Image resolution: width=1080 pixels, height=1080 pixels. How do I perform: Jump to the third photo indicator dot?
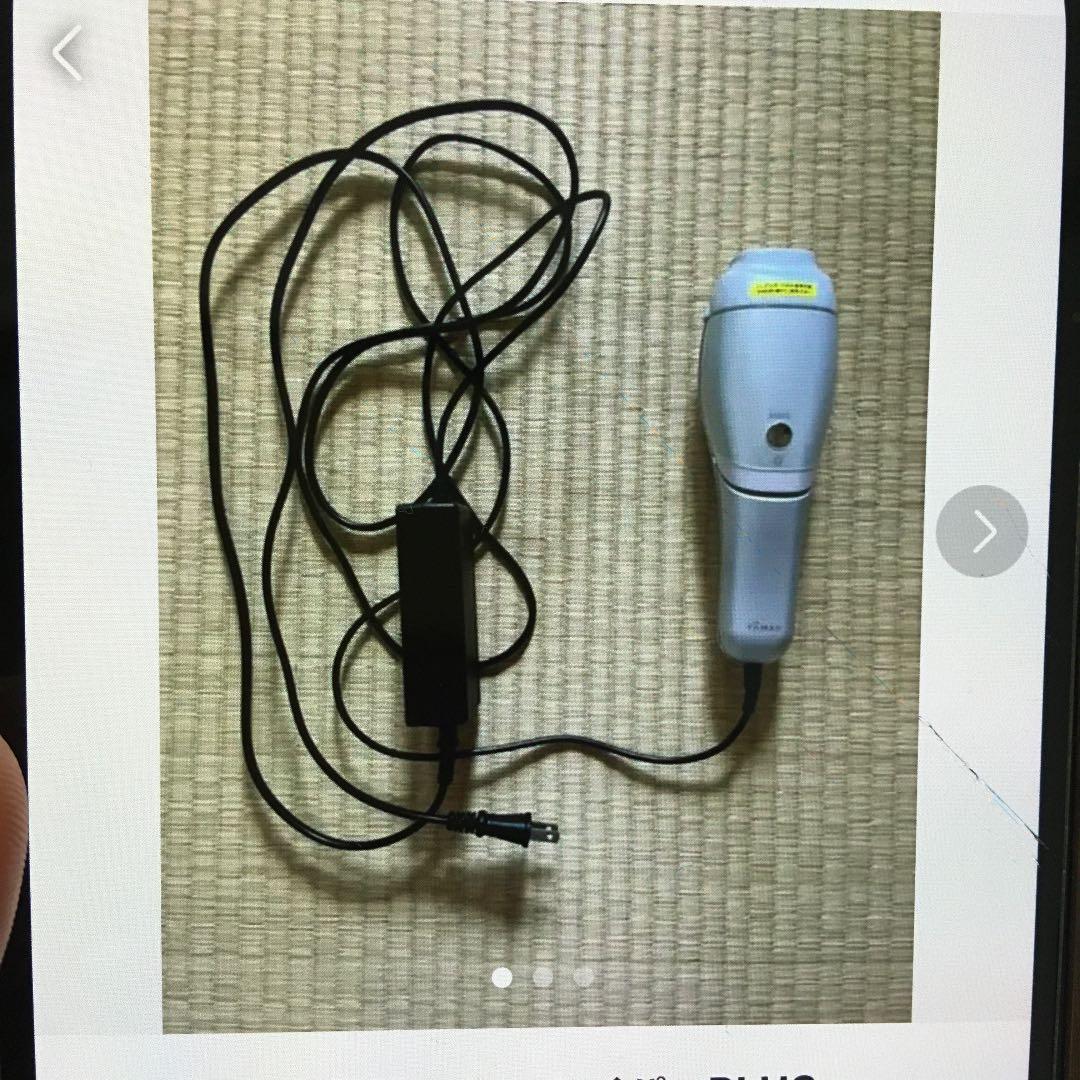(x=584, y=977)
